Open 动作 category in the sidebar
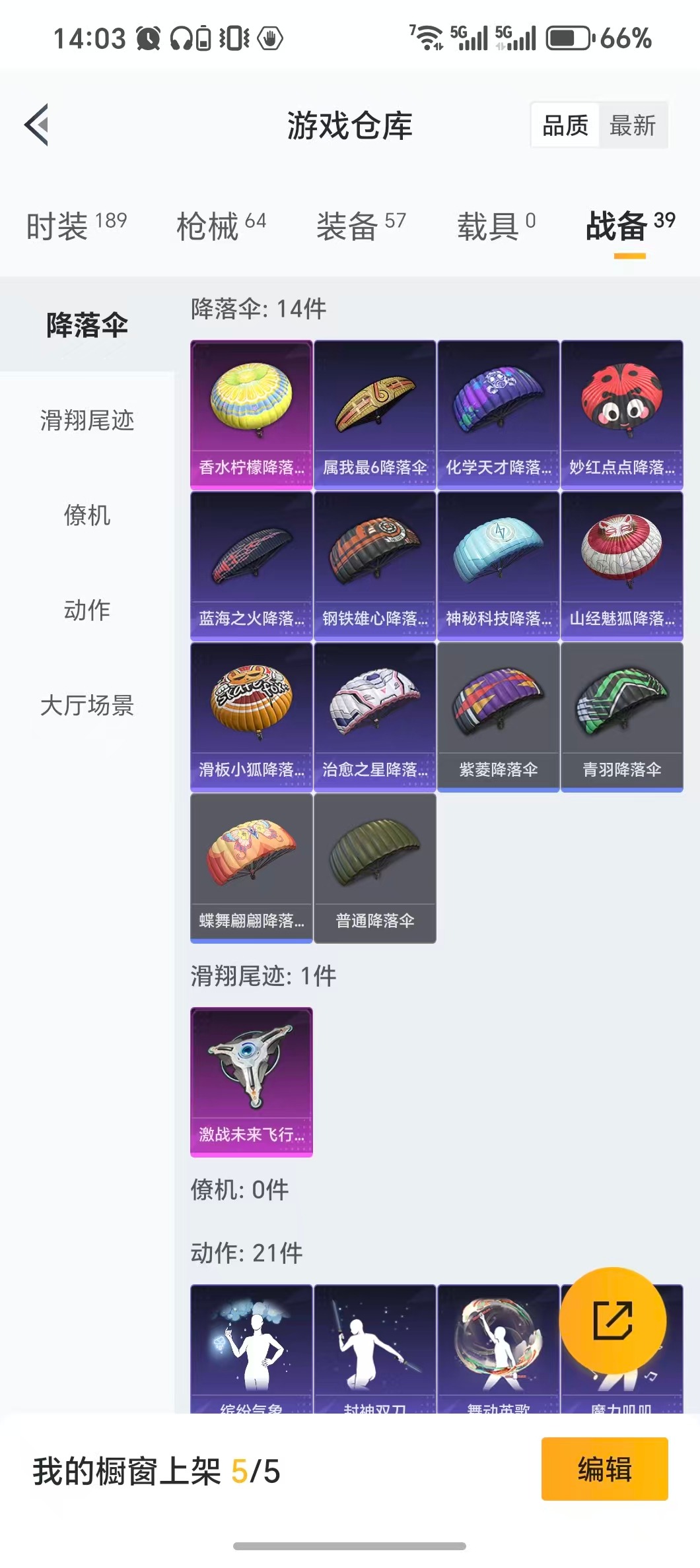This screenshot has height=1568, width=700. tap(87, 610)
